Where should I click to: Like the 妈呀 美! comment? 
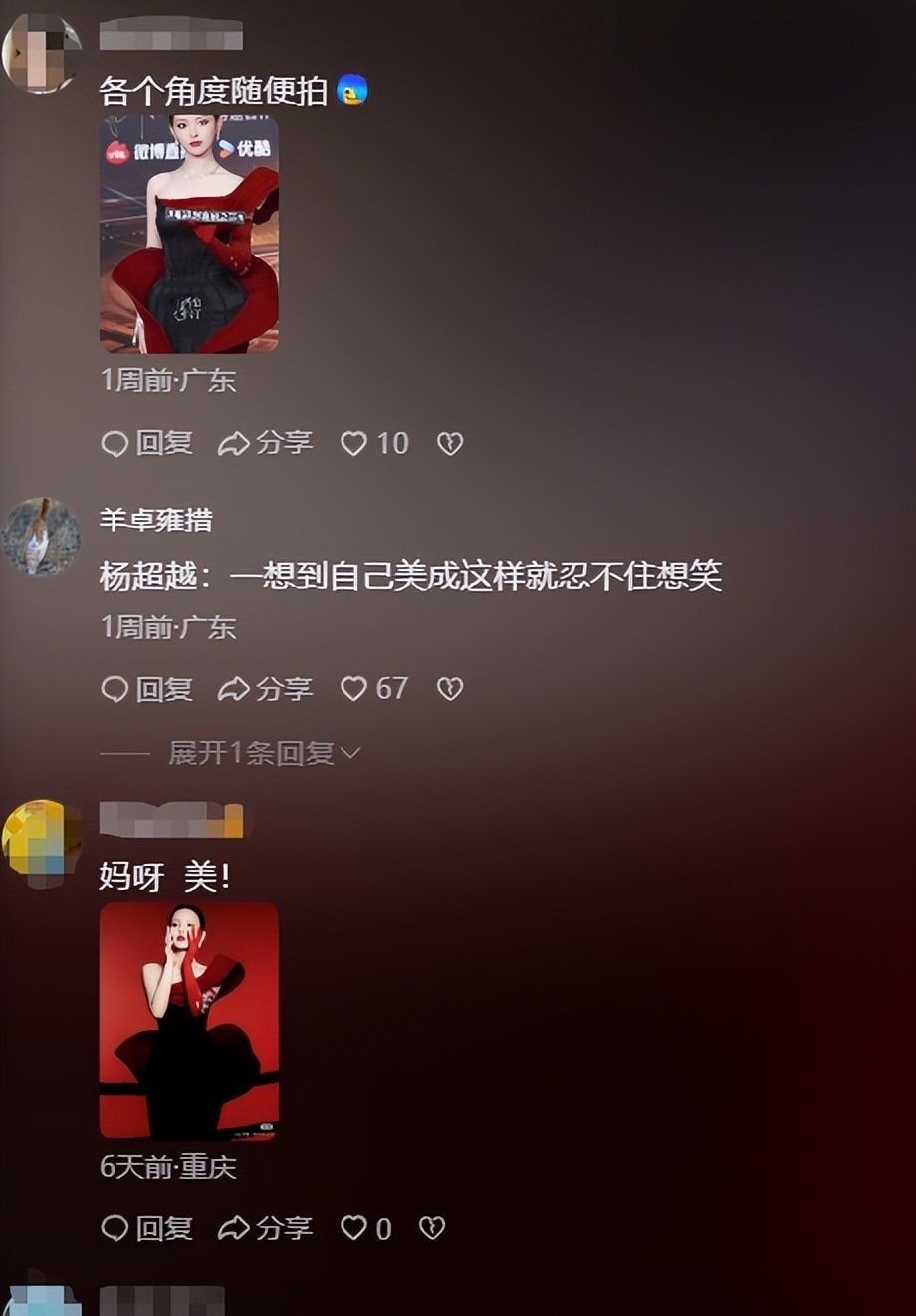click(x=354, y=1228)
